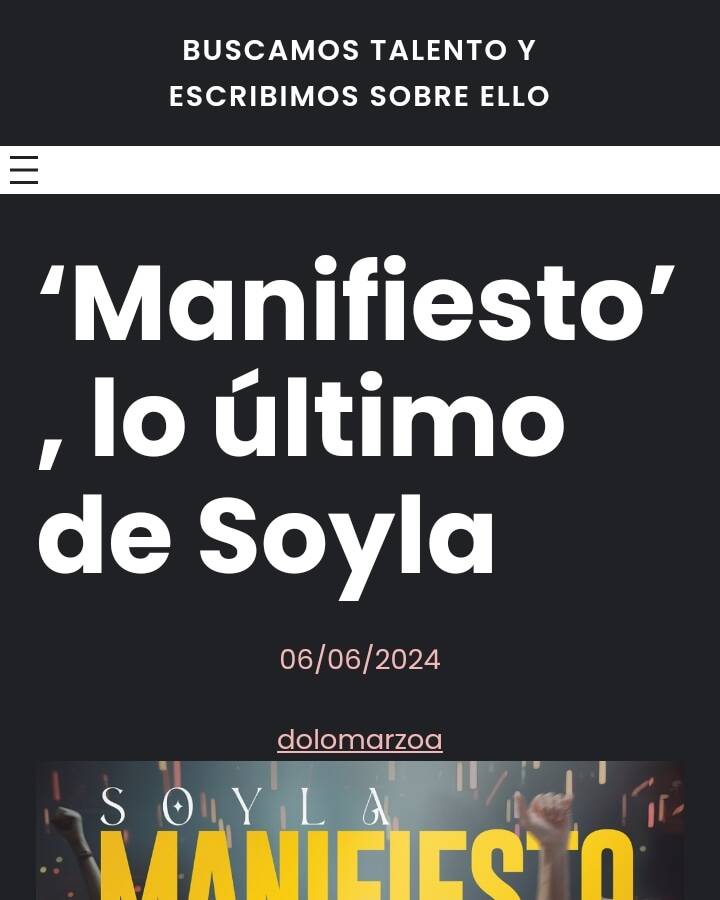Open author link dolomarzoa
720x900 pixels.
click(360, 740)
